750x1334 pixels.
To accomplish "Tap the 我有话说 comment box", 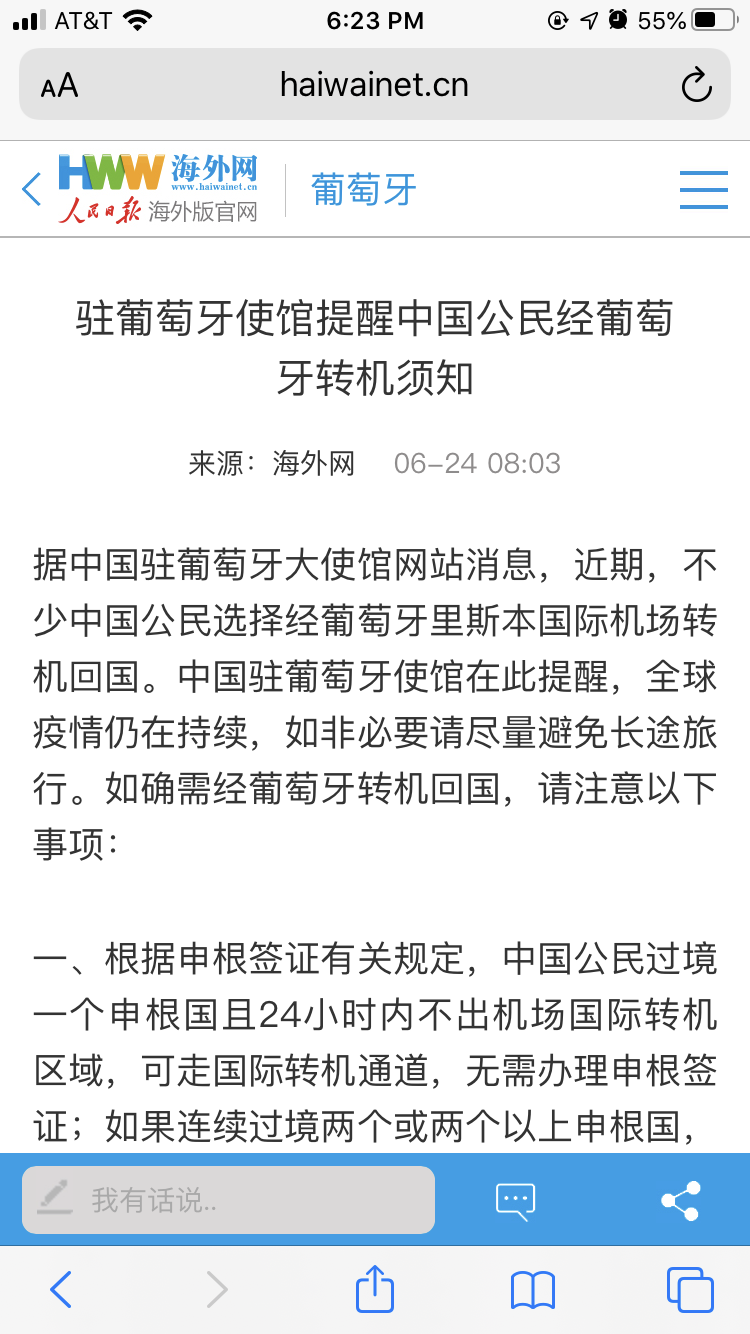I will pos(229,1199).
